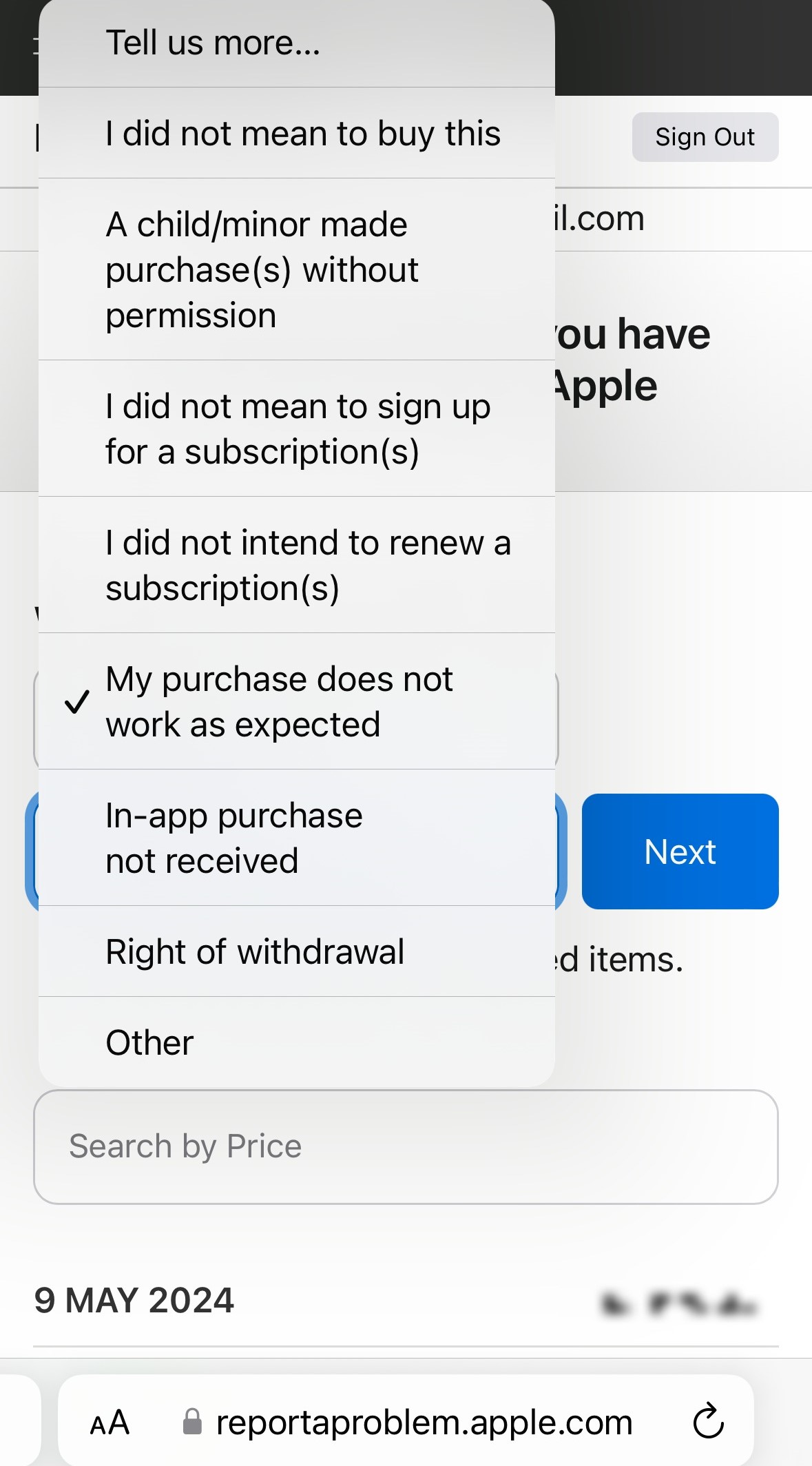Reload the page in Safari
The width and height of the screenshot is (812, 1466).
pos(708,1421)
